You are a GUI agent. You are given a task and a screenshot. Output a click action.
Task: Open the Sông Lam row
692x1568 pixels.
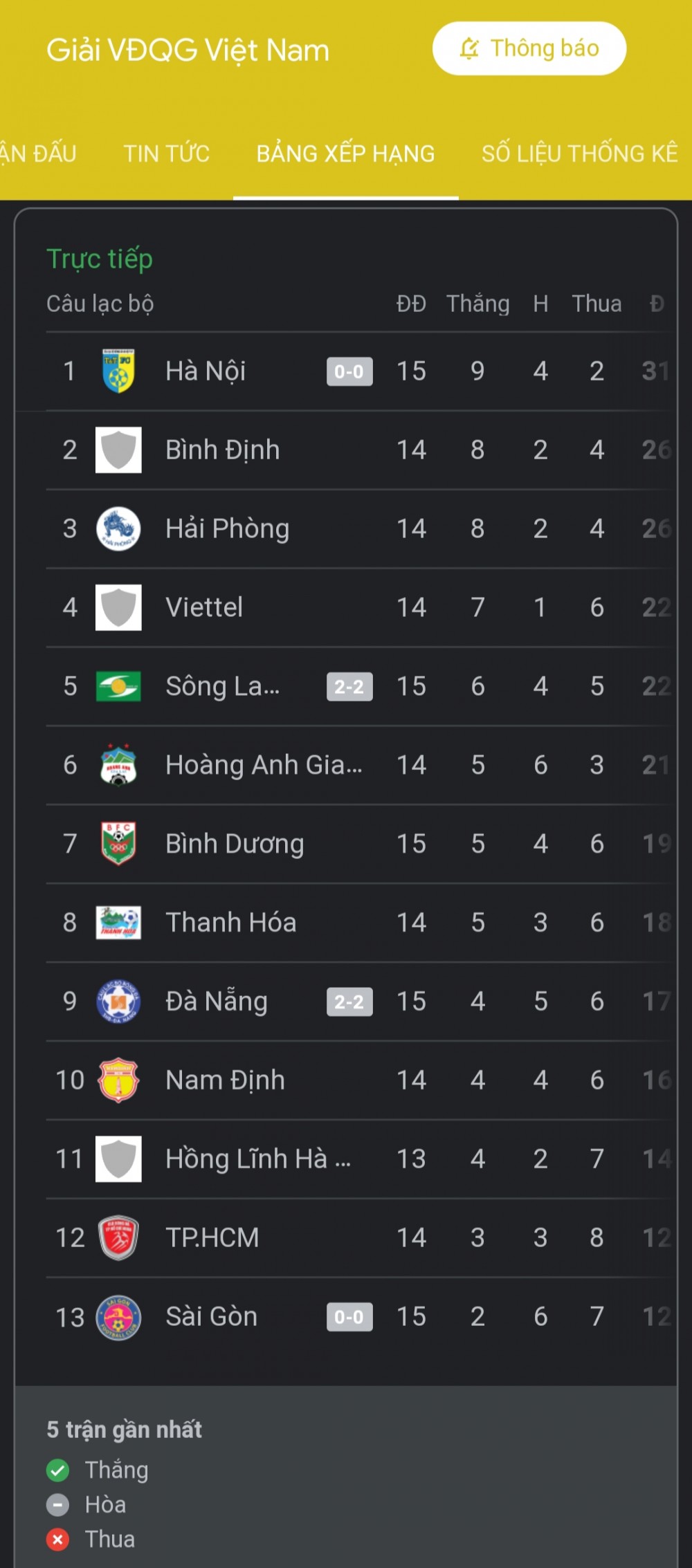click(222, 687)
